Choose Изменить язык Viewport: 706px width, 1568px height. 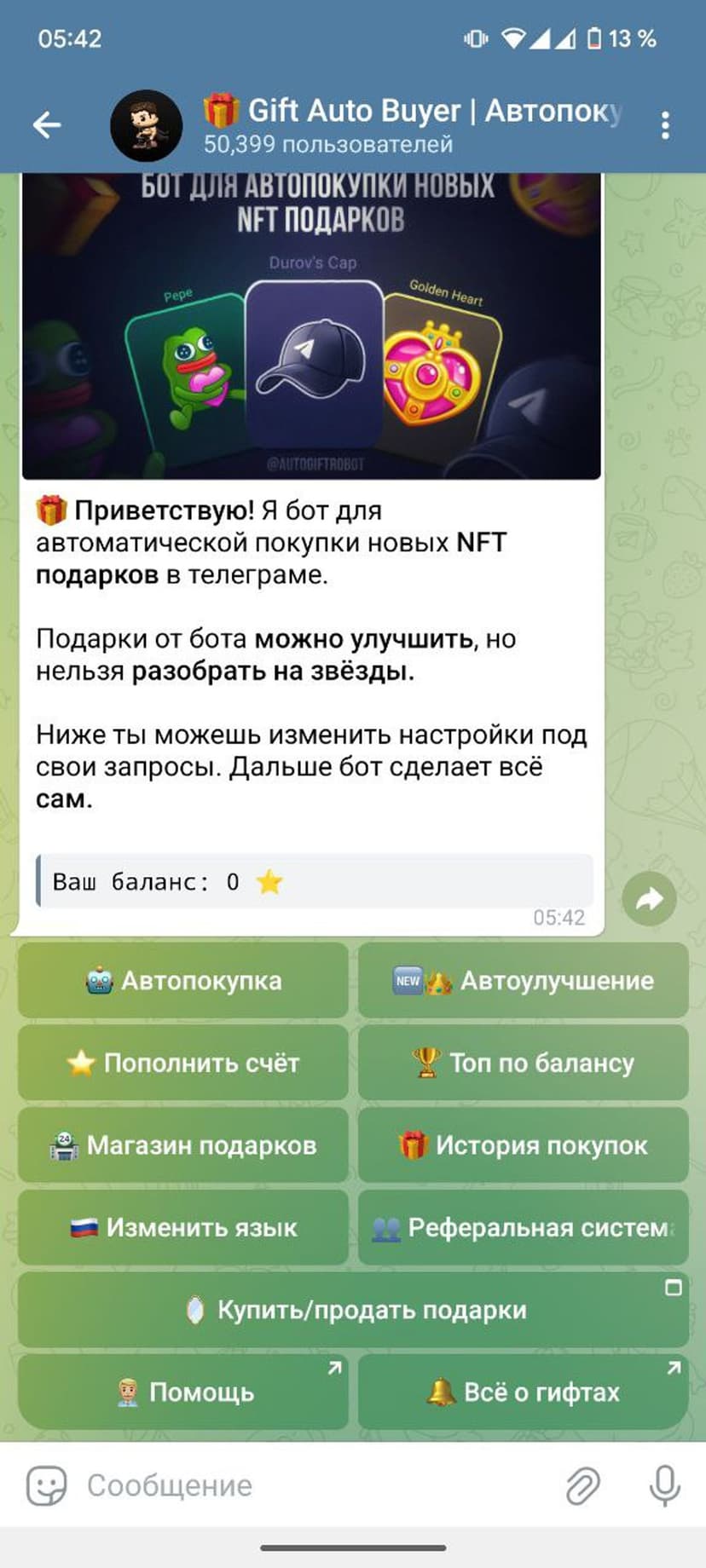click(x=183, y=1227)
